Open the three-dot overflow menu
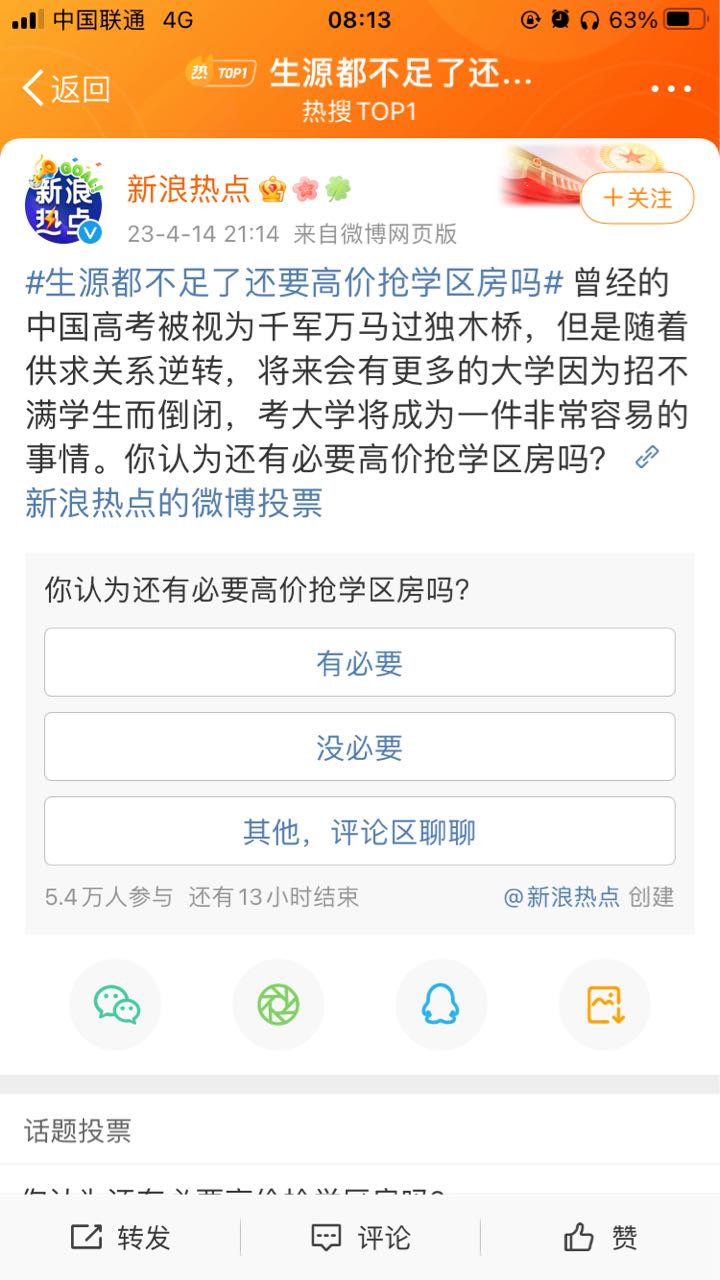Viewport: 720px width, 1280px height. tap(671, 89)
